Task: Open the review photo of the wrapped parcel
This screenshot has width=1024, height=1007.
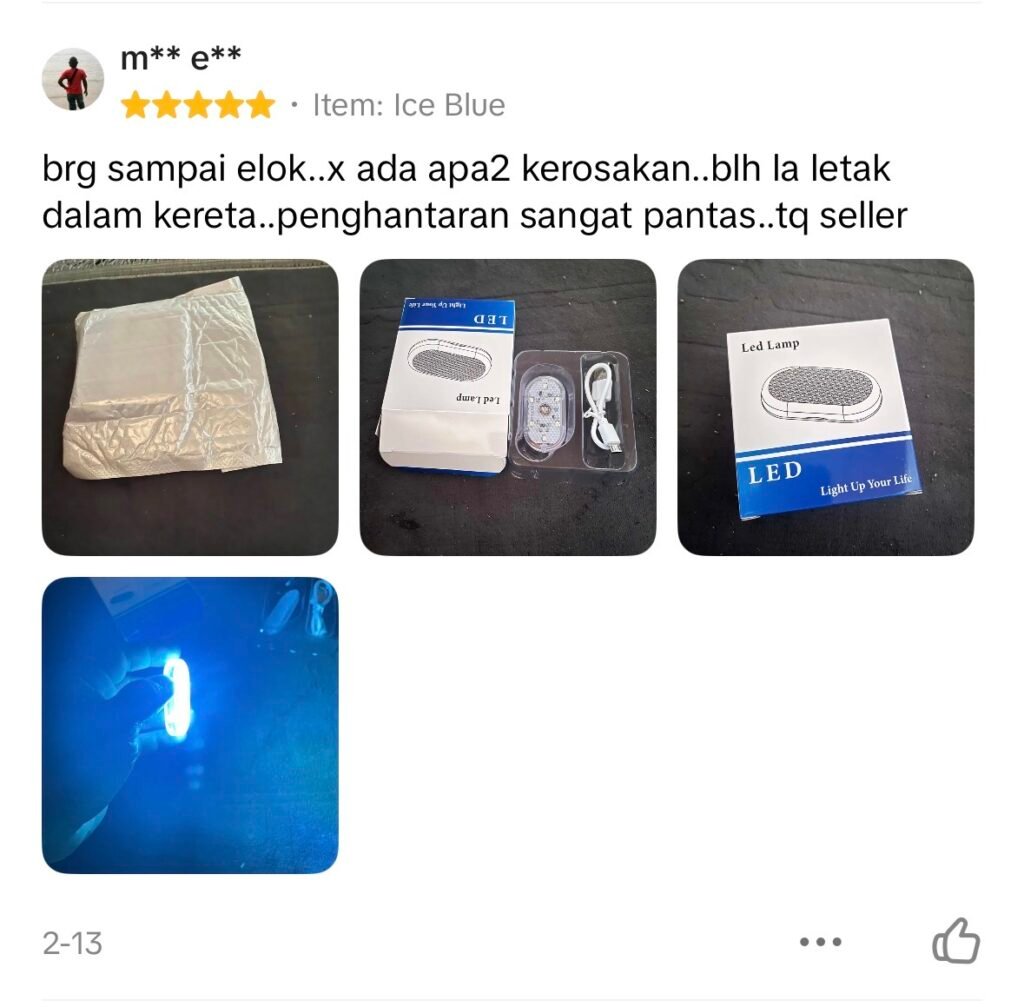Action: click(190, 407)
